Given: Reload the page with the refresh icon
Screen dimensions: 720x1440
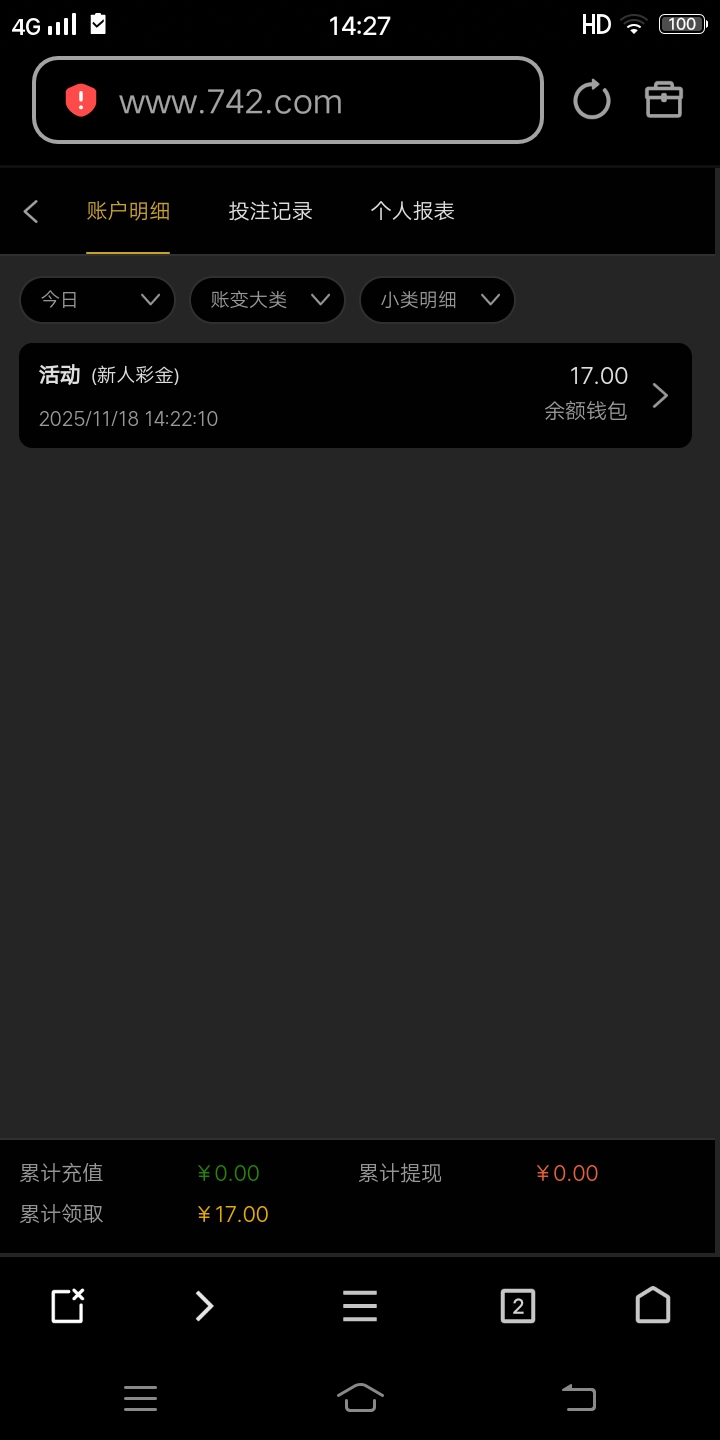Looking at the screenshot, I should pos(591,101).
